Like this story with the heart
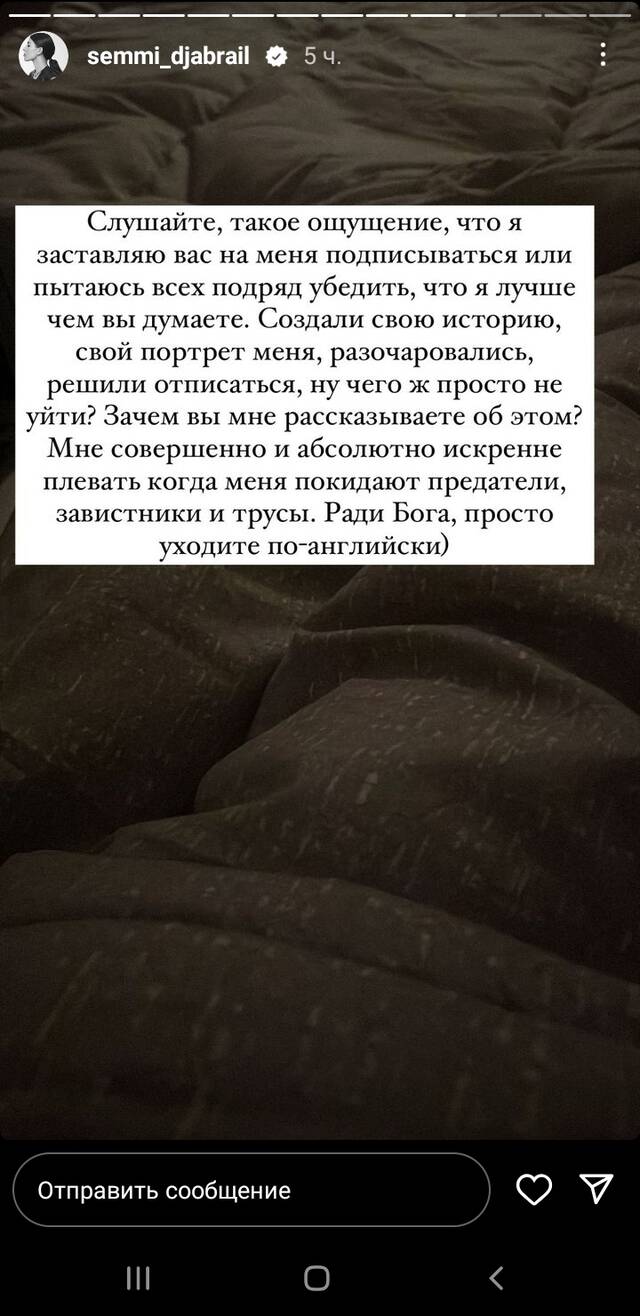The image size is (640, 1316). pos(534,1189)
